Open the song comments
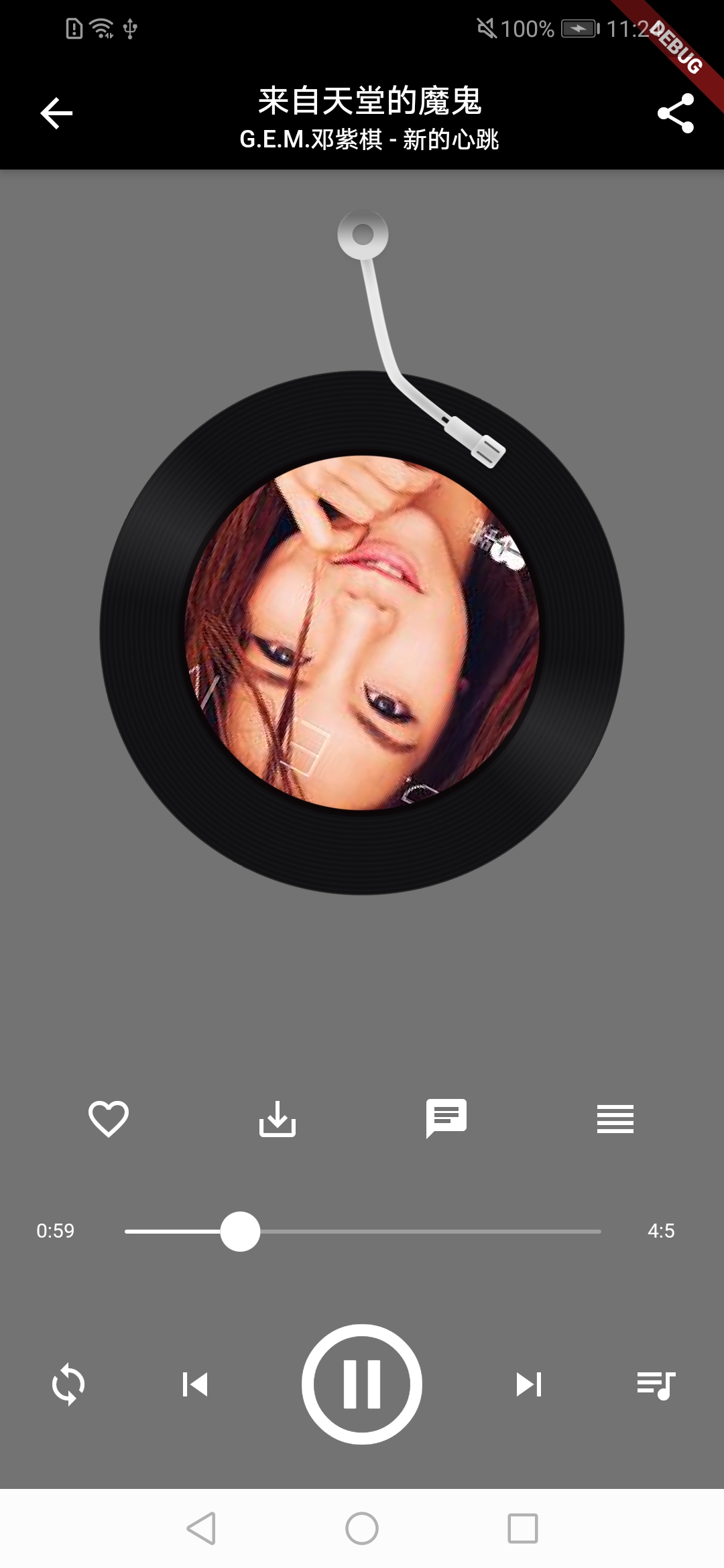The width and height of the screenshot is (724, 1568). tap(446, 1118)
